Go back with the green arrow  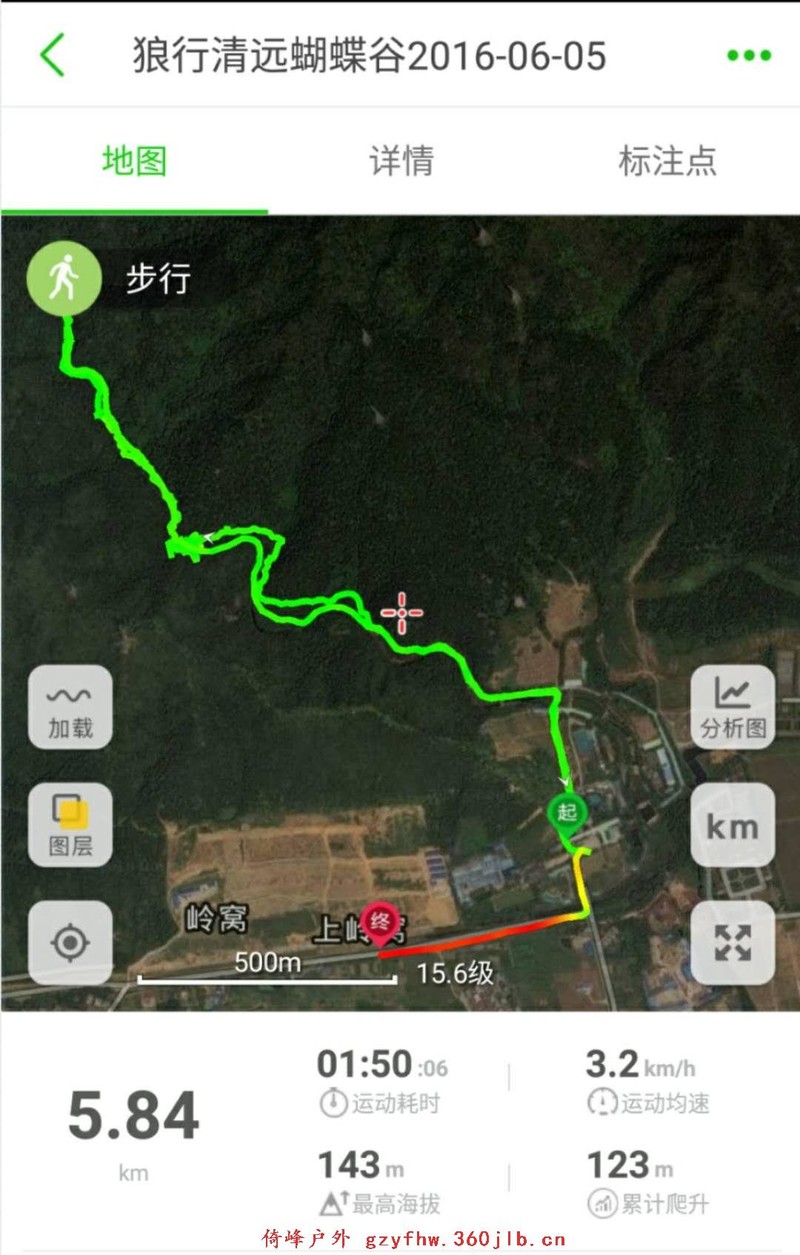point(52,55)
